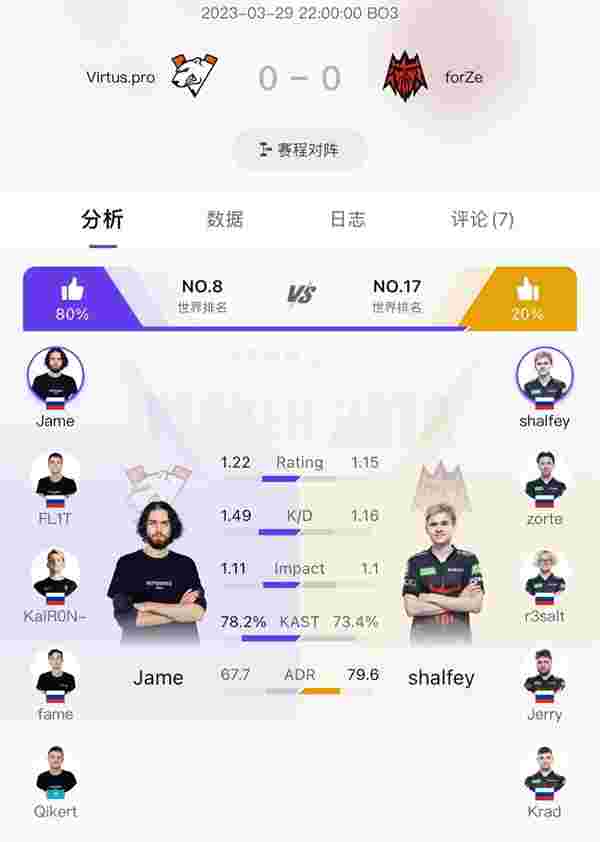This screenshot has height=842, width=600.
Task: Select player Jerry's avatar
Action: (544, 672)
